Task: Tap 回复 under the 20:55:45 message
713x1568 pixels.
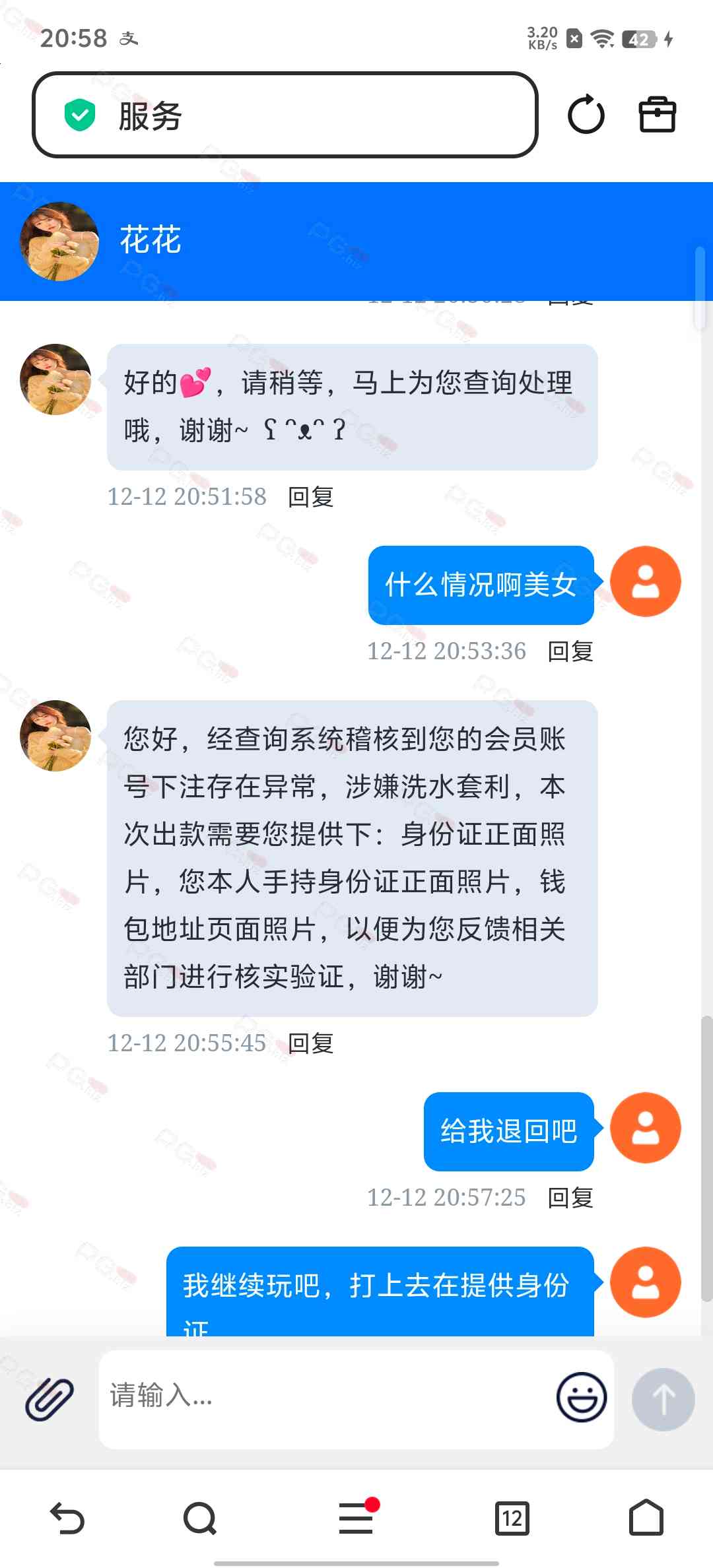Action: tap(311, 1043)
